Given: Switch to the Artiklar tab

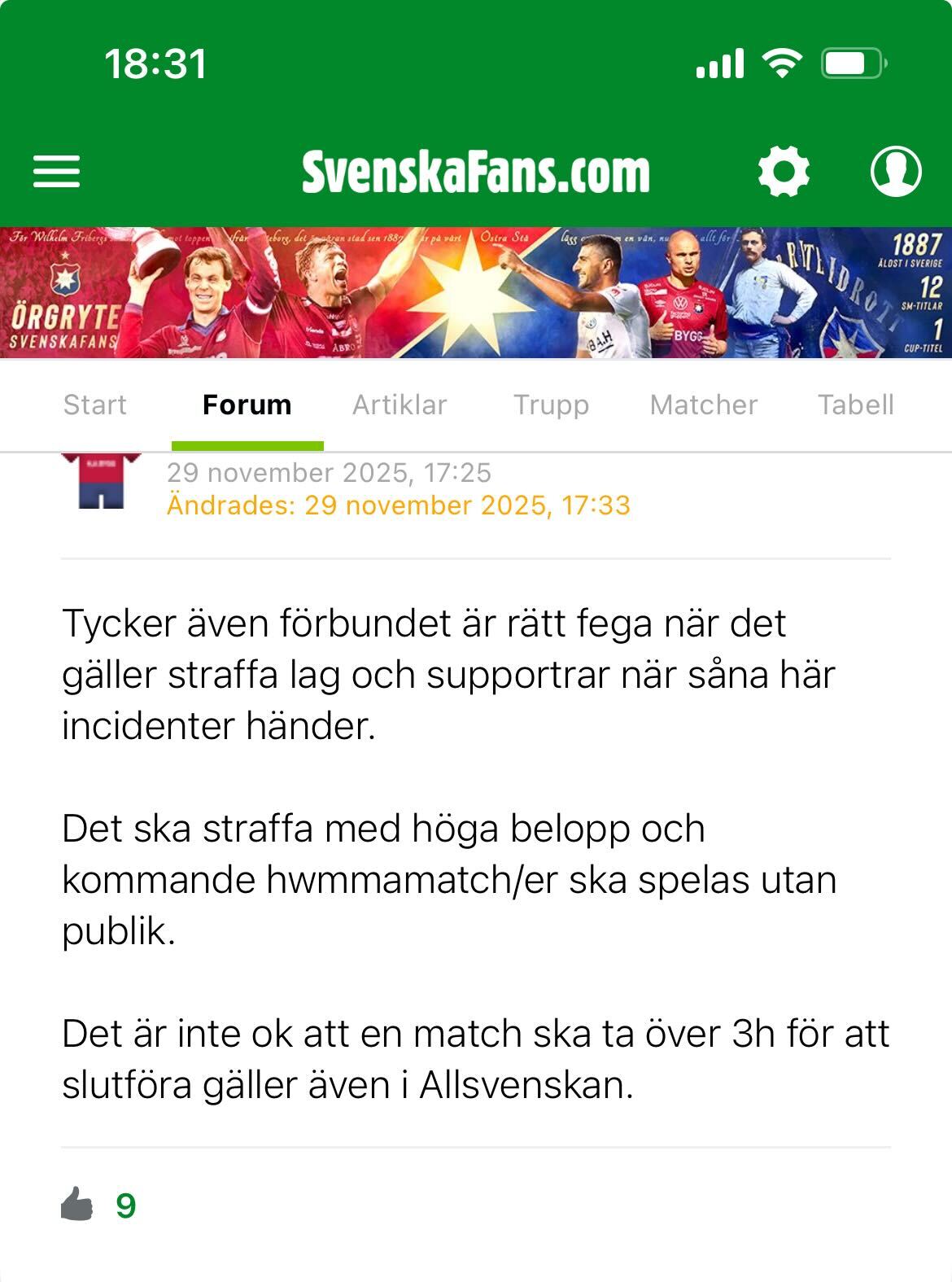Looking at the screenshot, I should click(x=400, y=405).
